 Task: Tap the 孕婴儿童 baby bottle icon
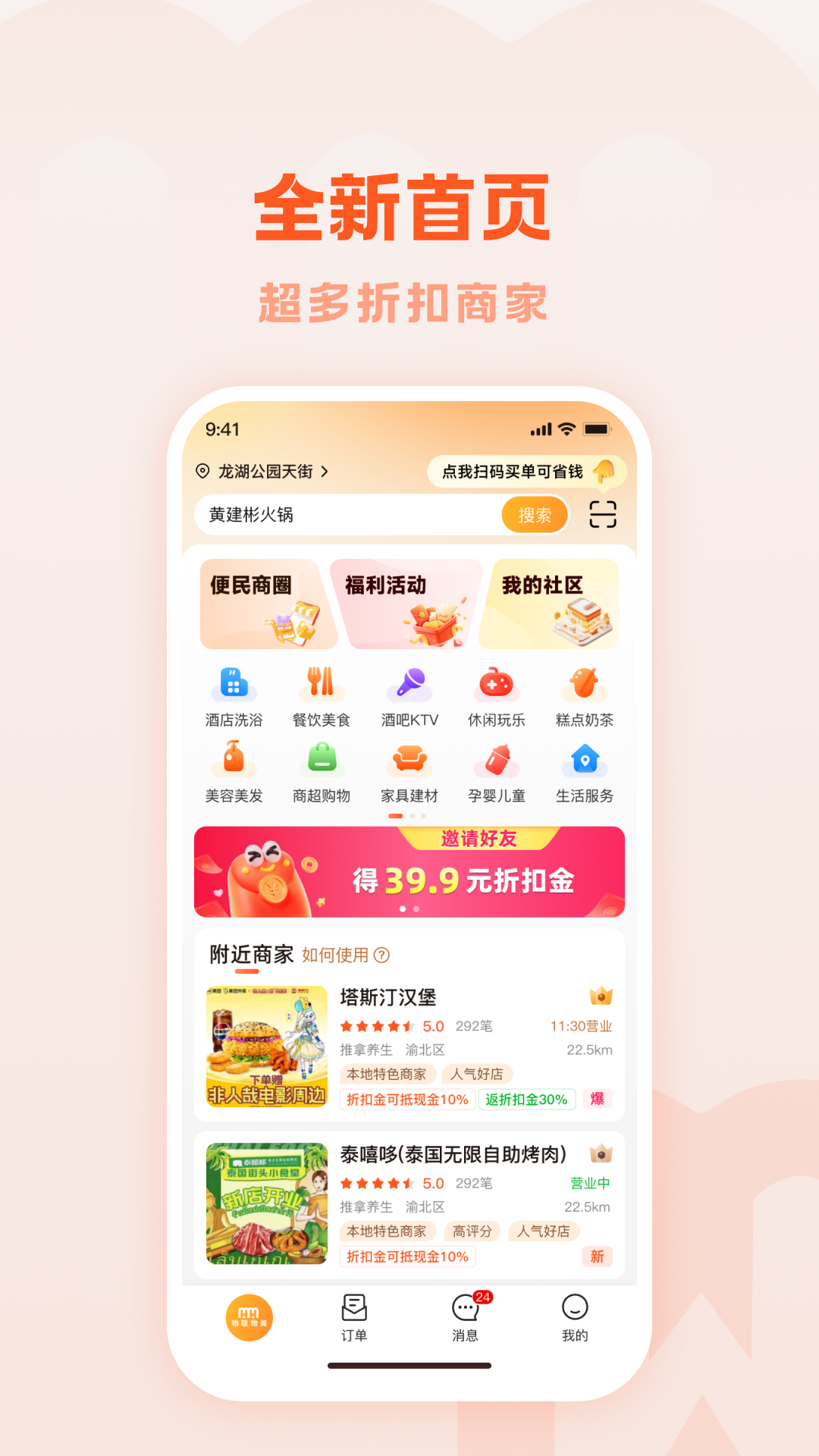tap(497, 762)
